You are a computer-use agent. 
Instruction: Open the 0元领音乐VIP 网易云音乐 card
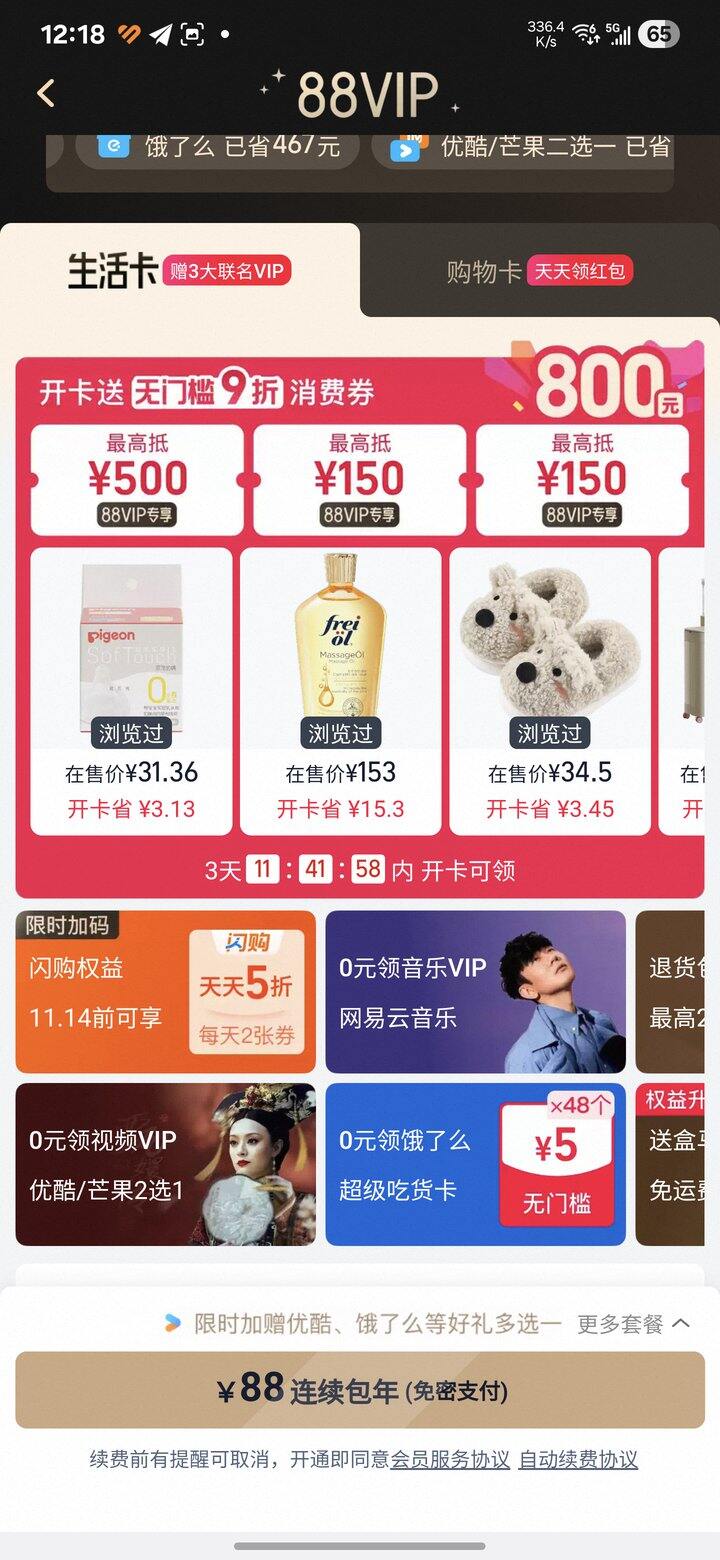click(475, 990)
